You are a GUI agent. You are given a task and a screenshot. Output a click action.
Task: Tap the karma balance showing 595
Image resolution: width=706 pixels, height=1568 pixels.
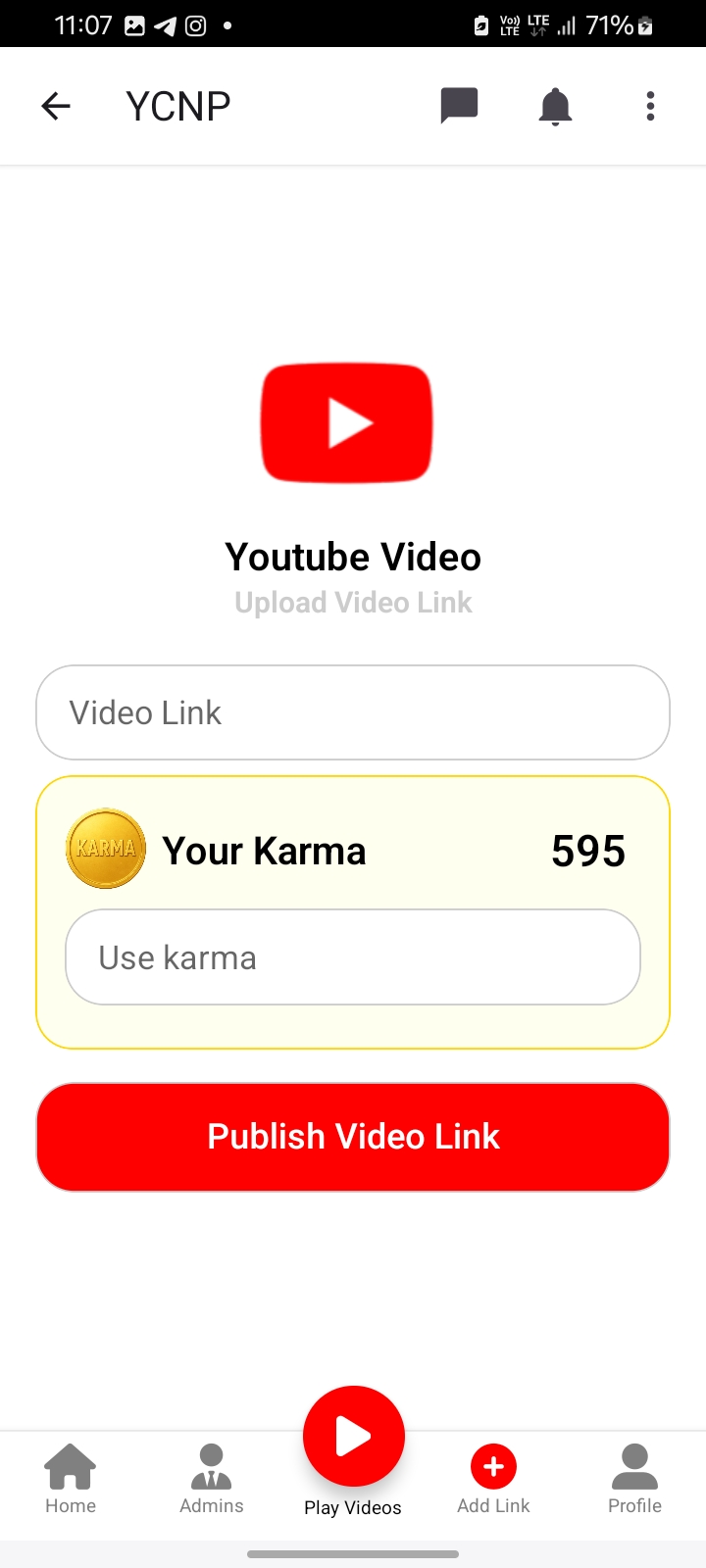pyautogui.click(x=588, y=851)
